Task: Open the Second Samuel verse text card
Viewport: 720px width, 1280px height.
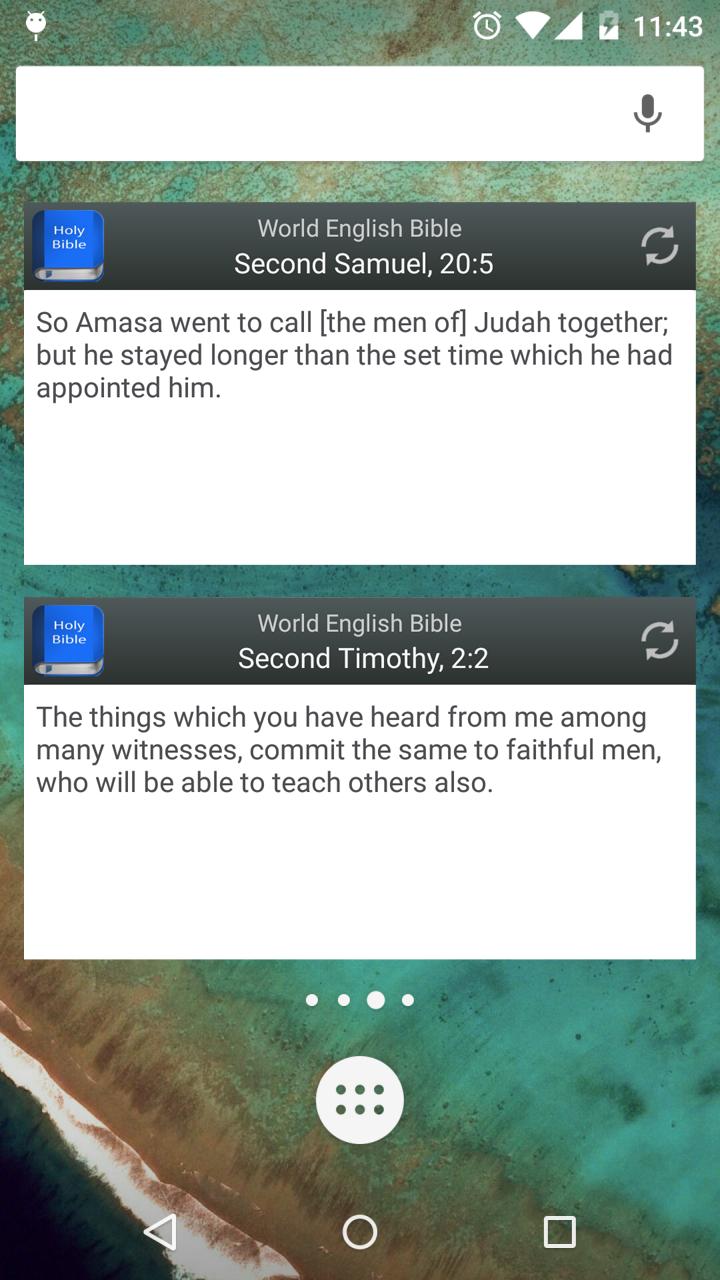Action: click(360, 427)
